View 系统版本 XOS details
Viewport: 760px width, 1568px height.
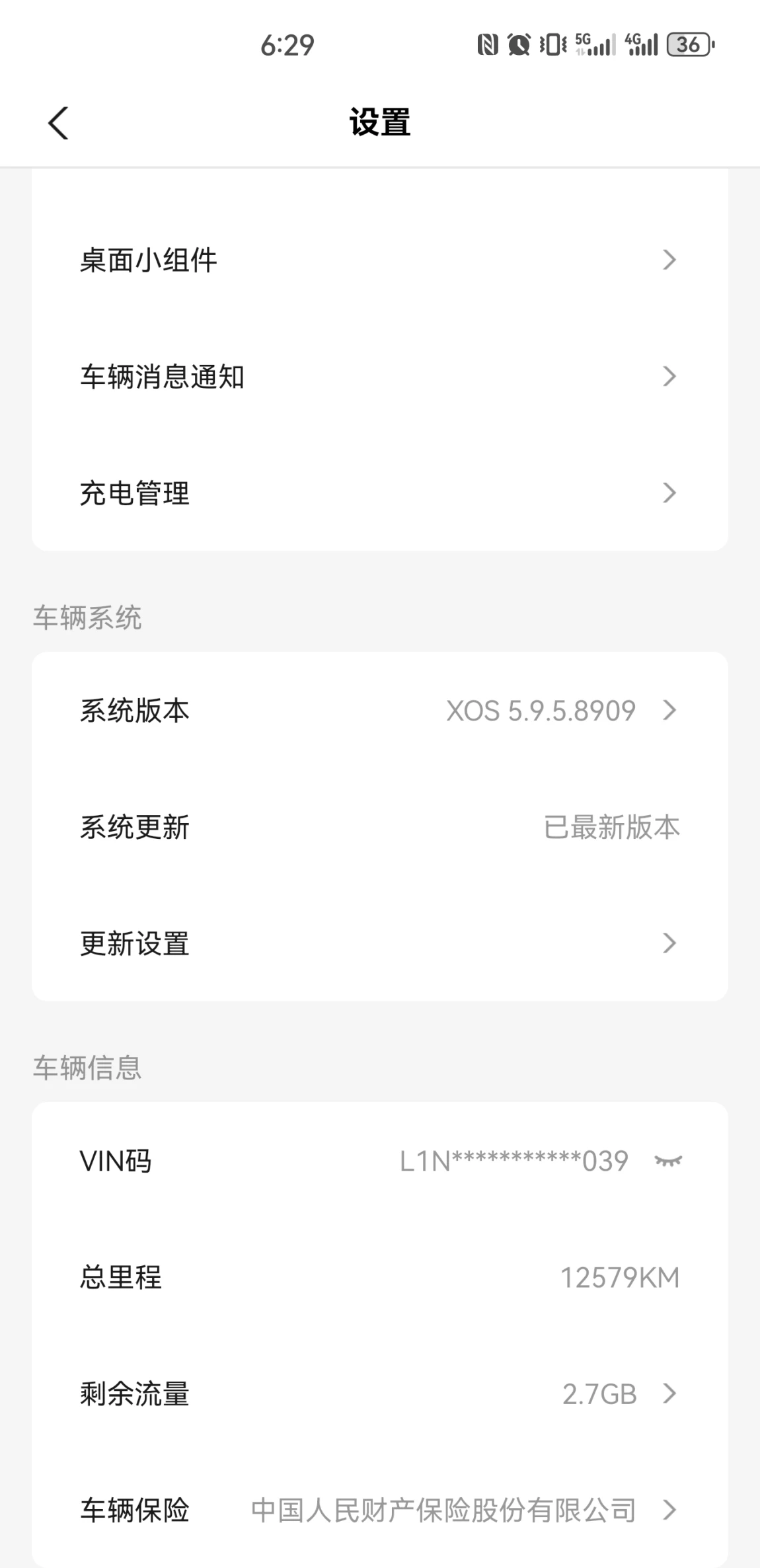(379, 711)
